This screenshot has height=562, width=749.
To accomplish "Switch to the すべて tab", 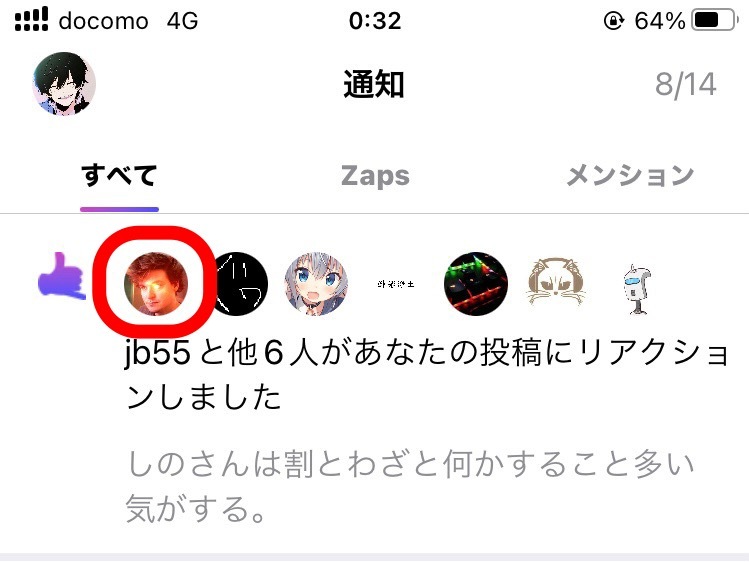I will click(120, 176).
